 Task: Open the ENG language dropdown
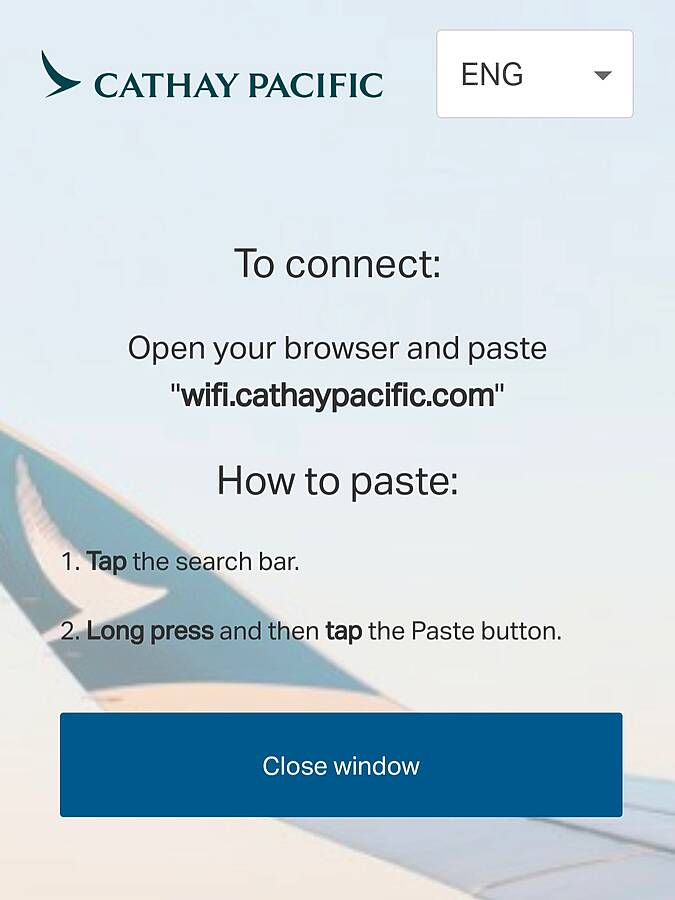coord(535,75)
